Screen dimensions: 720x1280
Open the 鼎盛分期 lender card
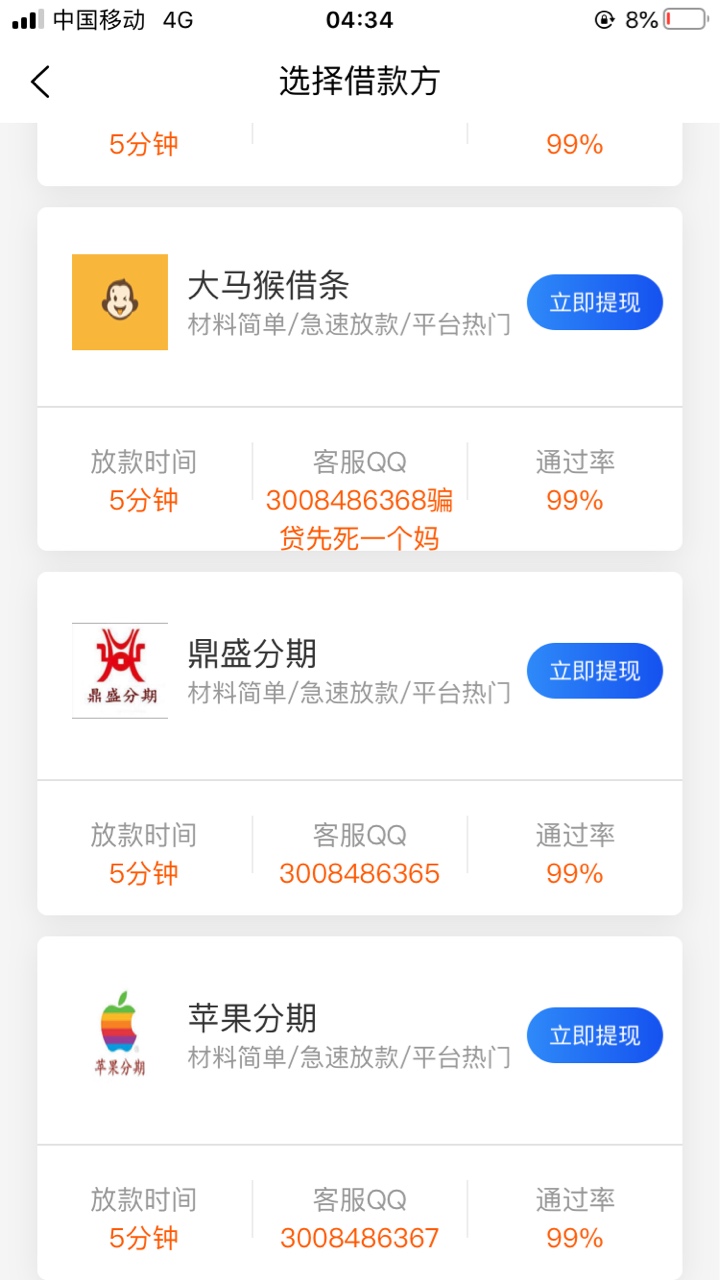pyautogui.click(x=360, y=743)
